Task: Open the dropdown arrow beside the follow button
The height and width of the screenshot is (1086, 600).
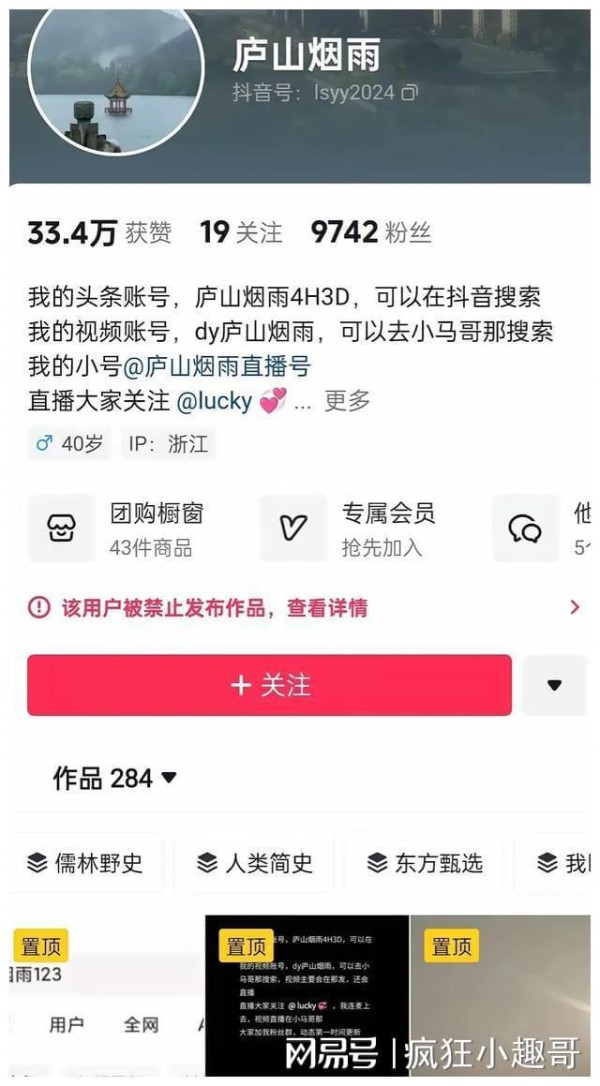Action: (x=554, y=686)
